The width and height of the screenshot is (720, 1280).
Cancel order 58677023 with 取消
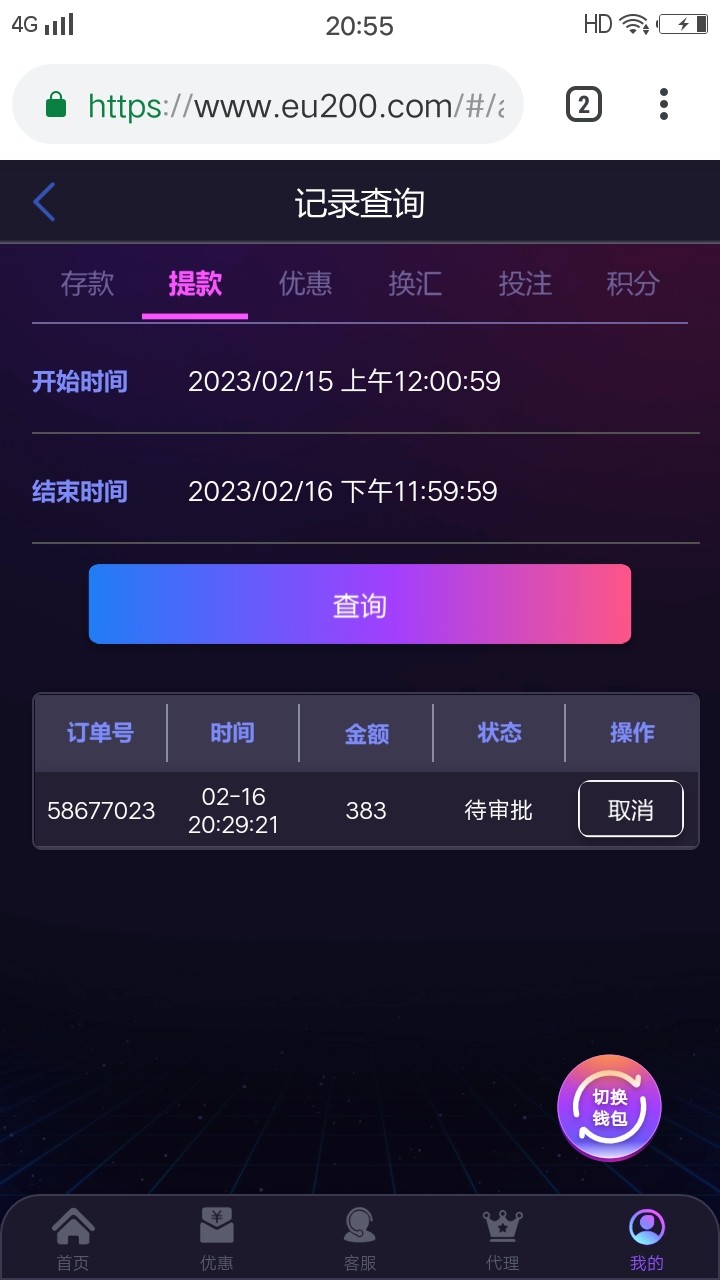click(630, 809)
